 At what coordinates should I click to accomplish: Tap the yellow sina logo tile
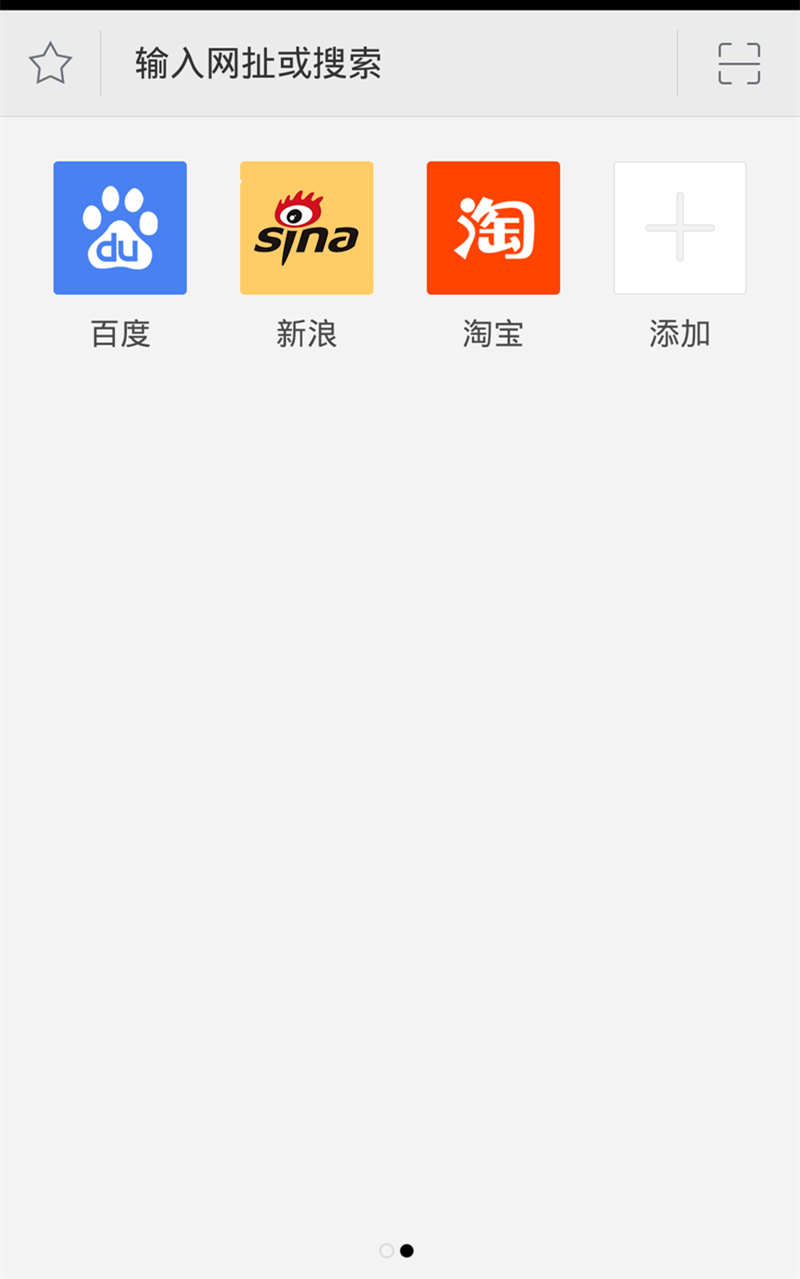[x=306, y=227]
